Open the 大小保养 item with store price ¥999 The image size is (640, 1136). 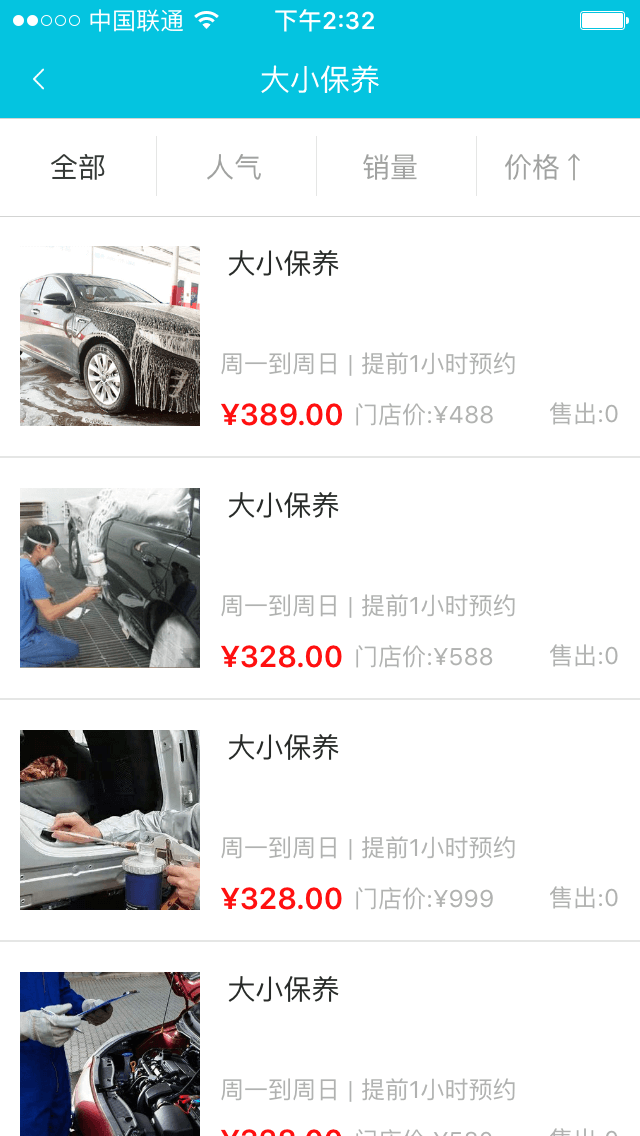tap(320, 821)
